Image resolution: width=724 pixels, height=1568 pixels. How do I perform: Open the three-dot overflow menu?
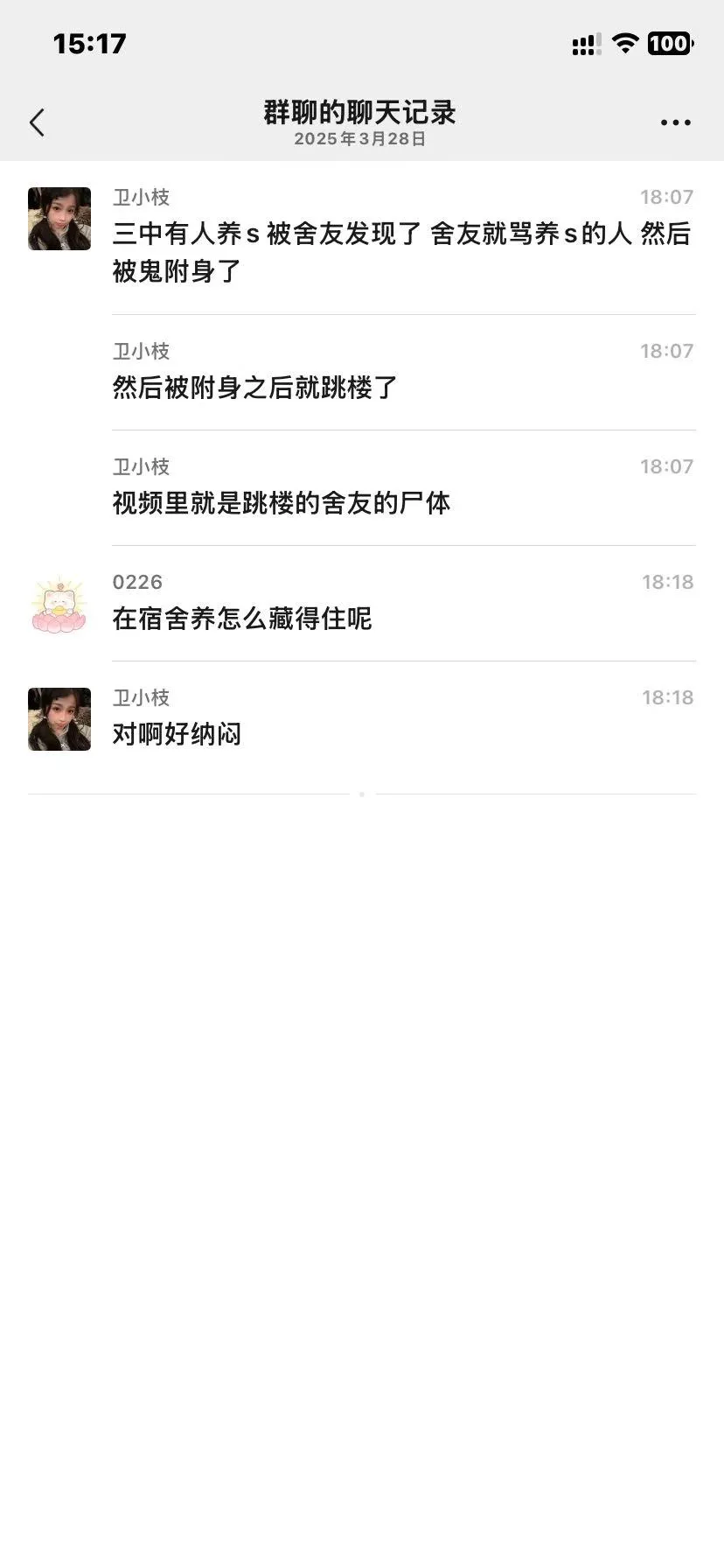675,122
